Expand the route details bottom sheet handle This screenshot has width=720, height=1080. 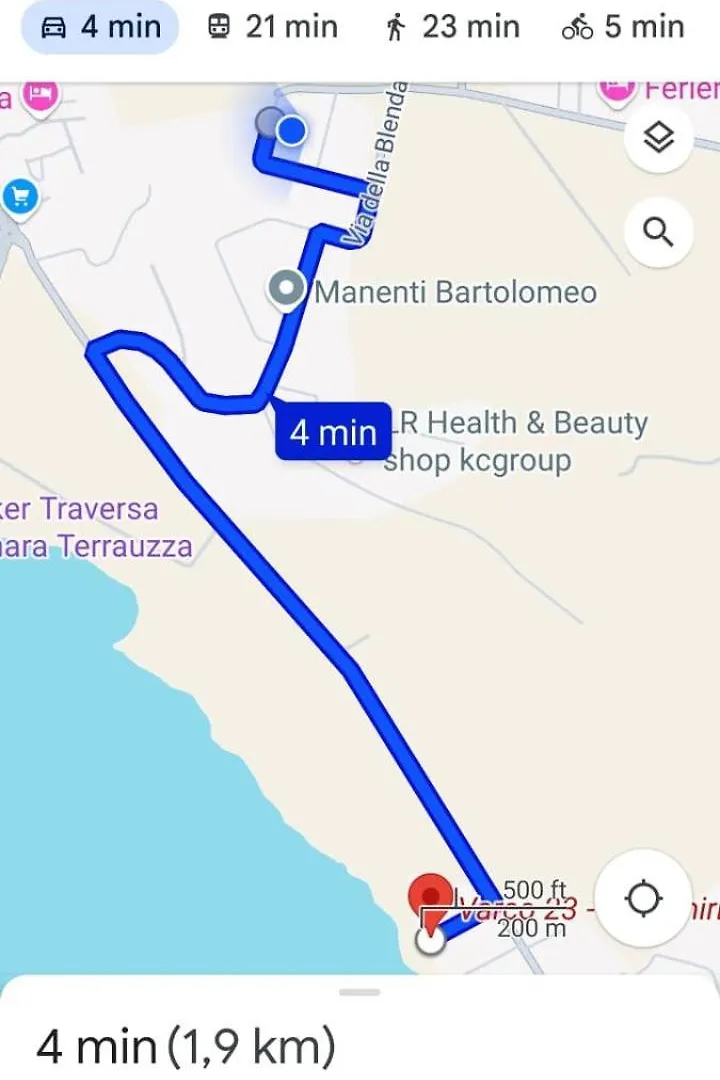pyautogui.click(x=360, y=992)
